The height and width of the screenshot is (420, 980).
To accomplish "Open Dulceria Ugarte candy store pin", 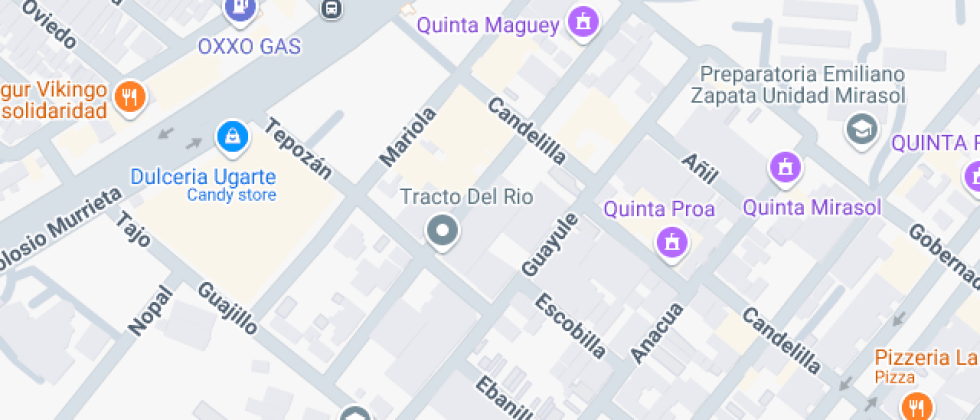I will click(x=232, y=138).
